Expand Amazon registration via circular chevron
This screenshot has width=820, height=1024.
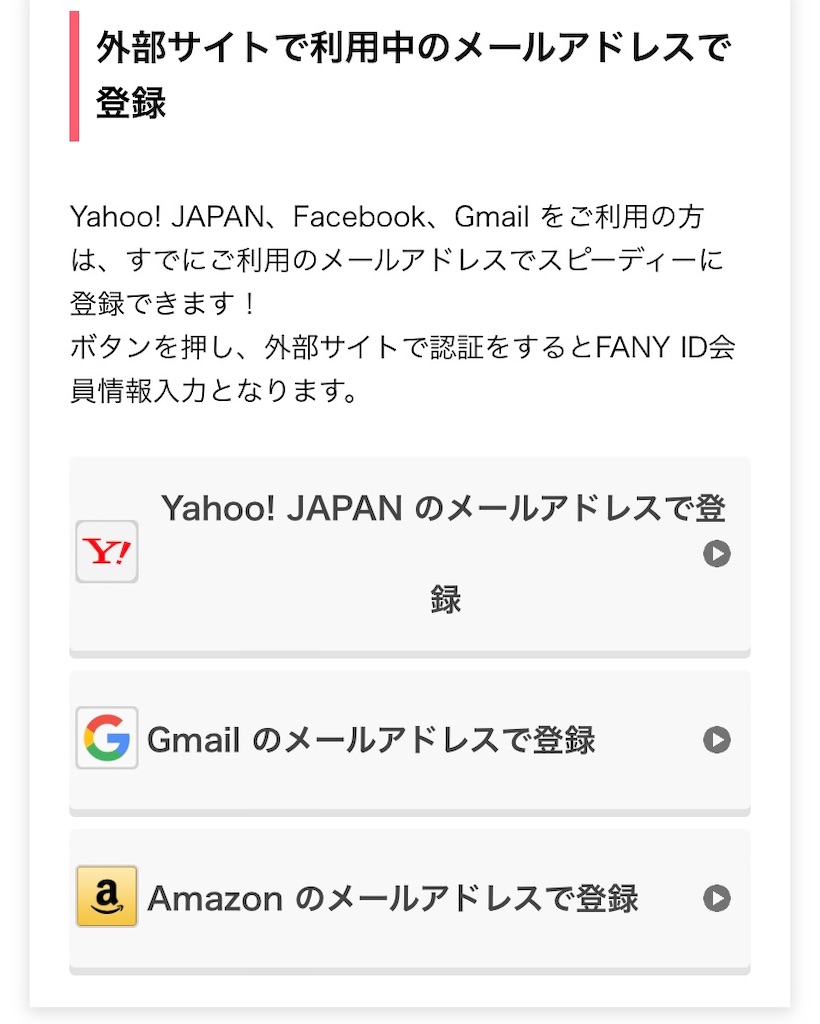coord(716,897)
